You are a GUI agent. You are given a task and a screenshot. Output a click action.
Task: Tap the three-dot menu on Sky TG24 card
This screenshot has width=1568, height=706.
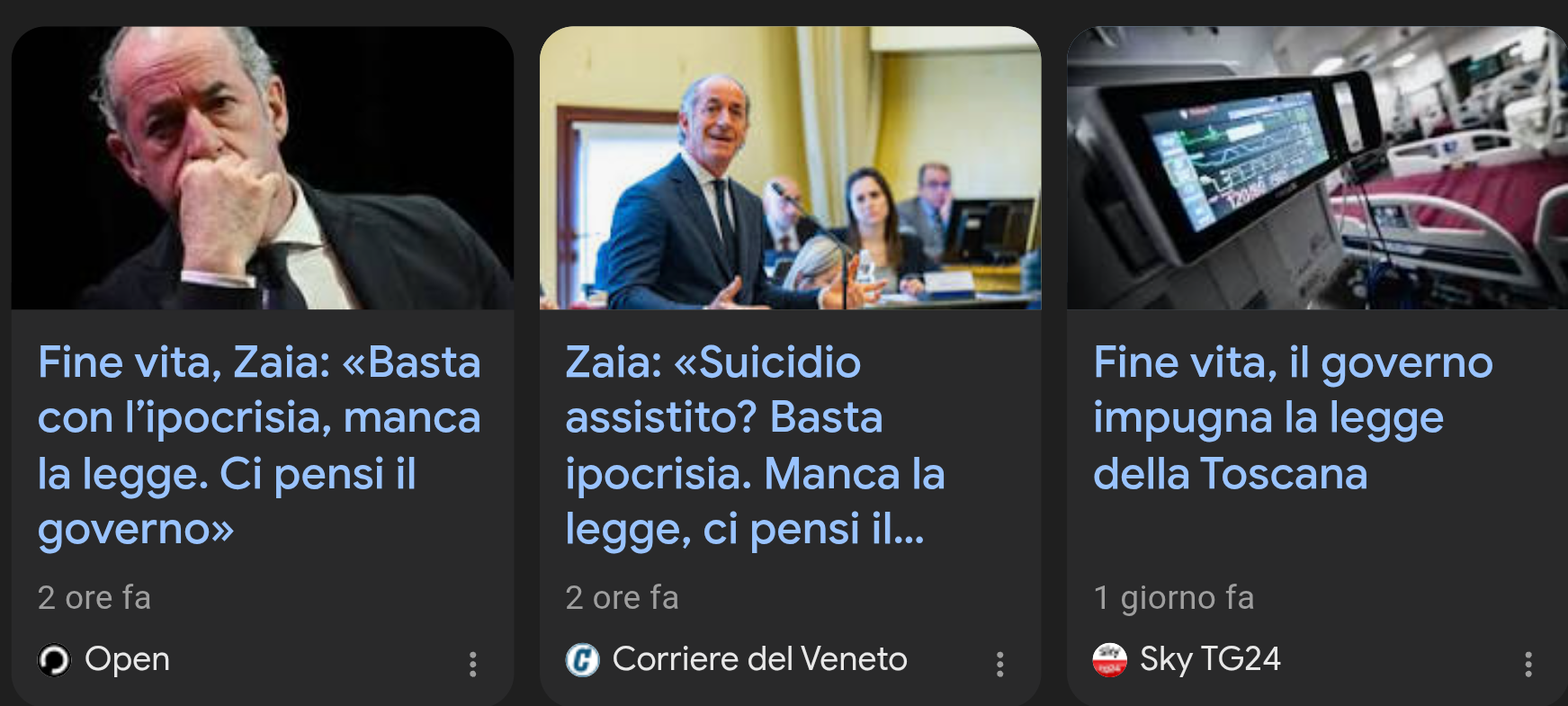point(1528,664)
